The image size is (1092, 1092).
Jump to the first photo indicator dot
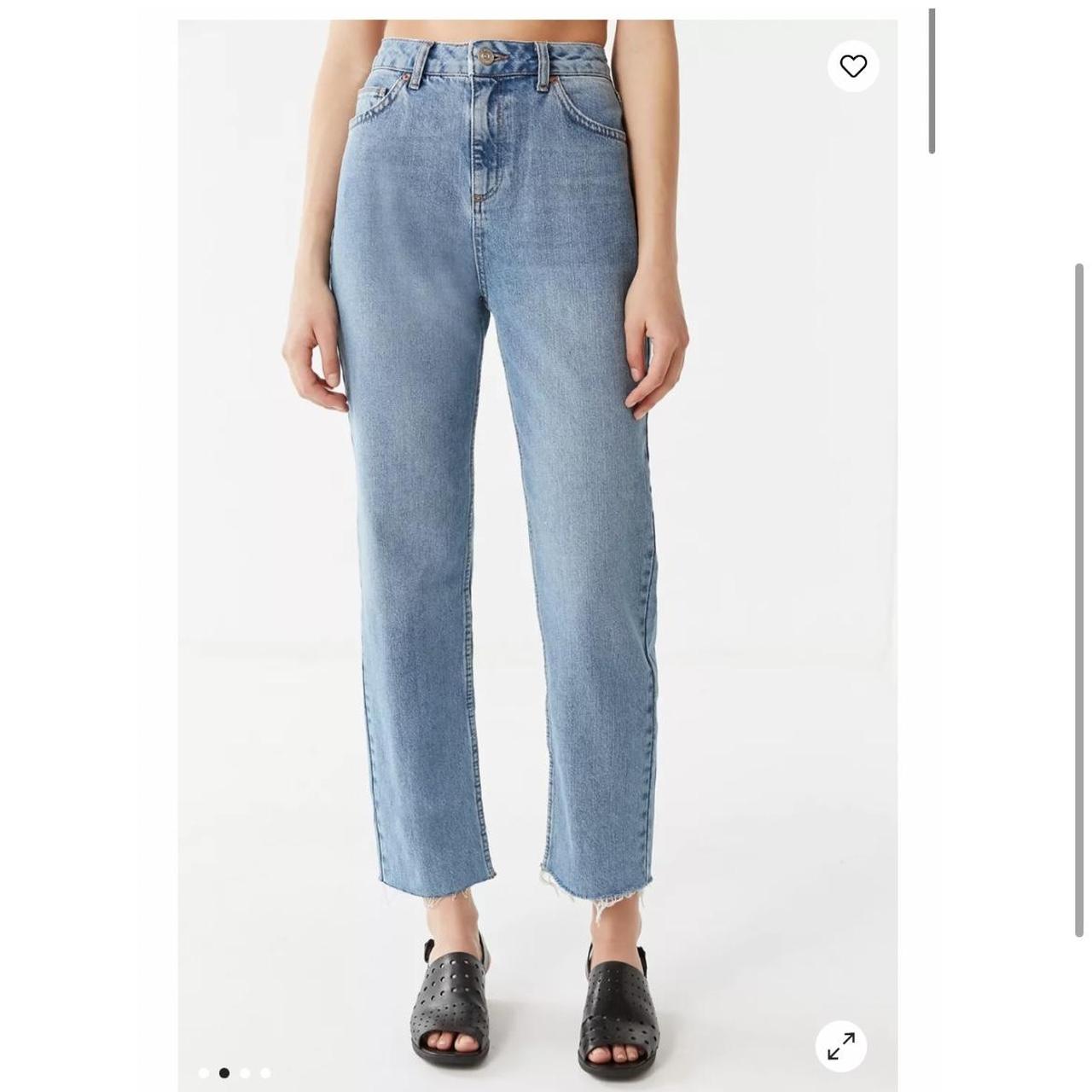pyautogui.click(x=204, y=1073)
